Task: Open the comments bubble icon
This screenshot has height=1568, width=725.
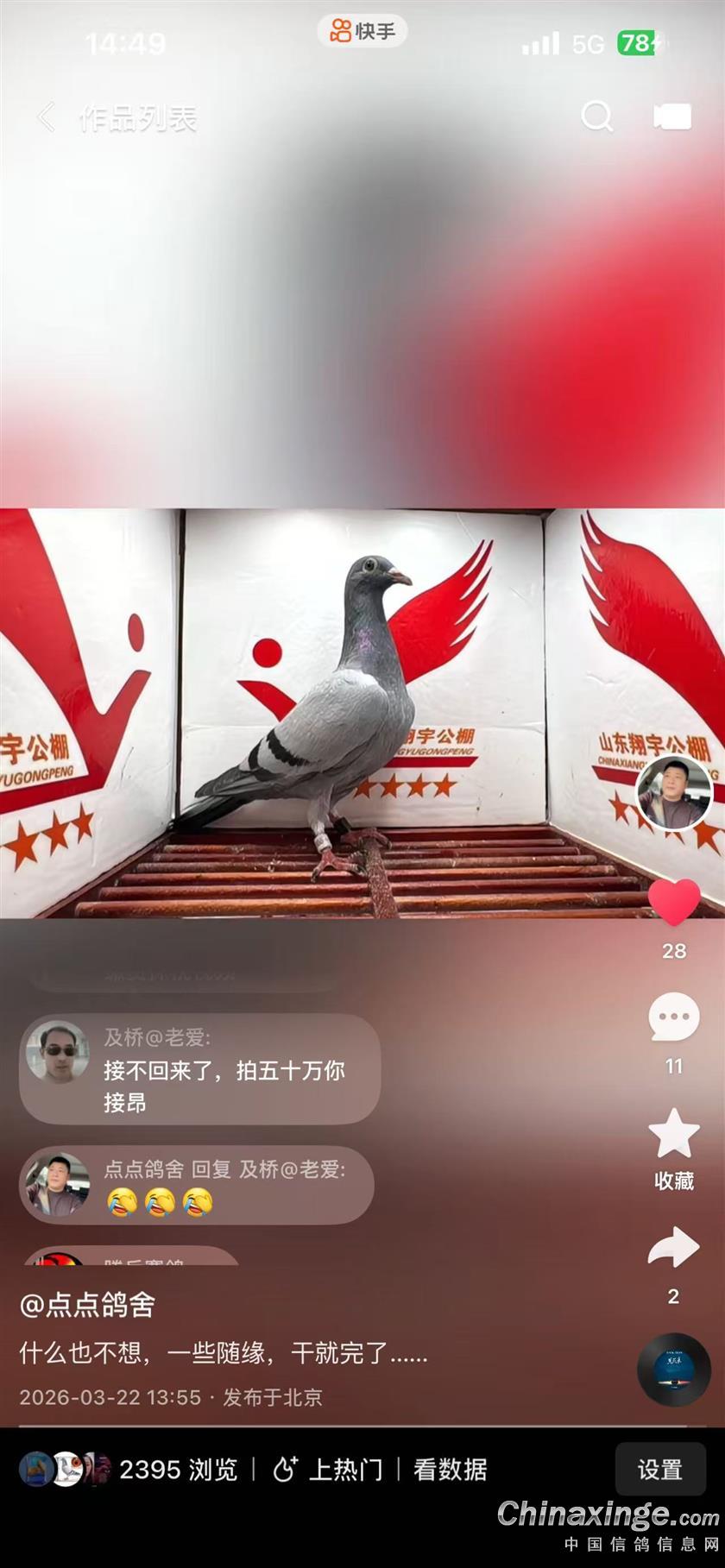Action: click(674, 1017)
